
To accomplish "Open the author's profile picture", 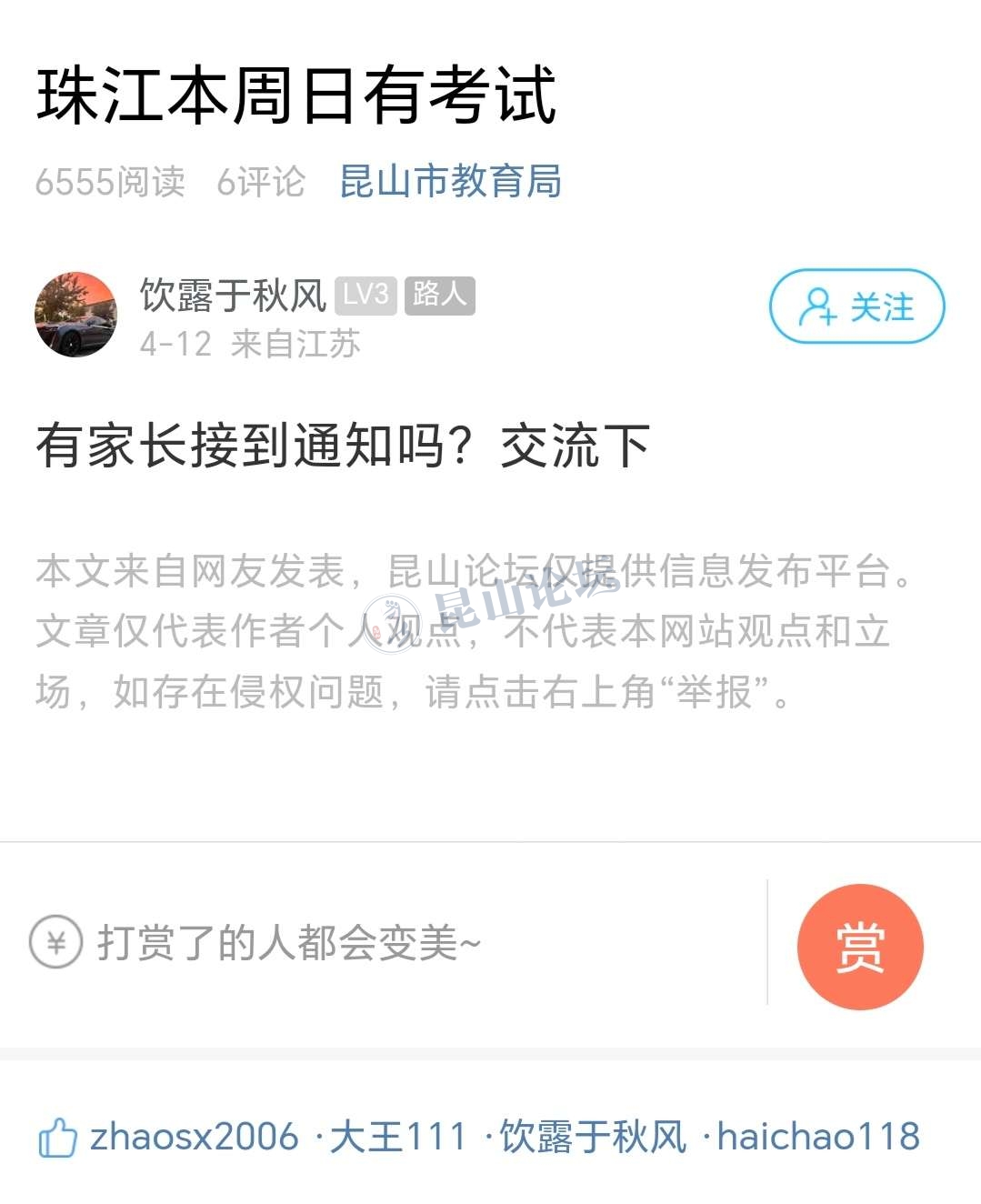I will point(75,315).
